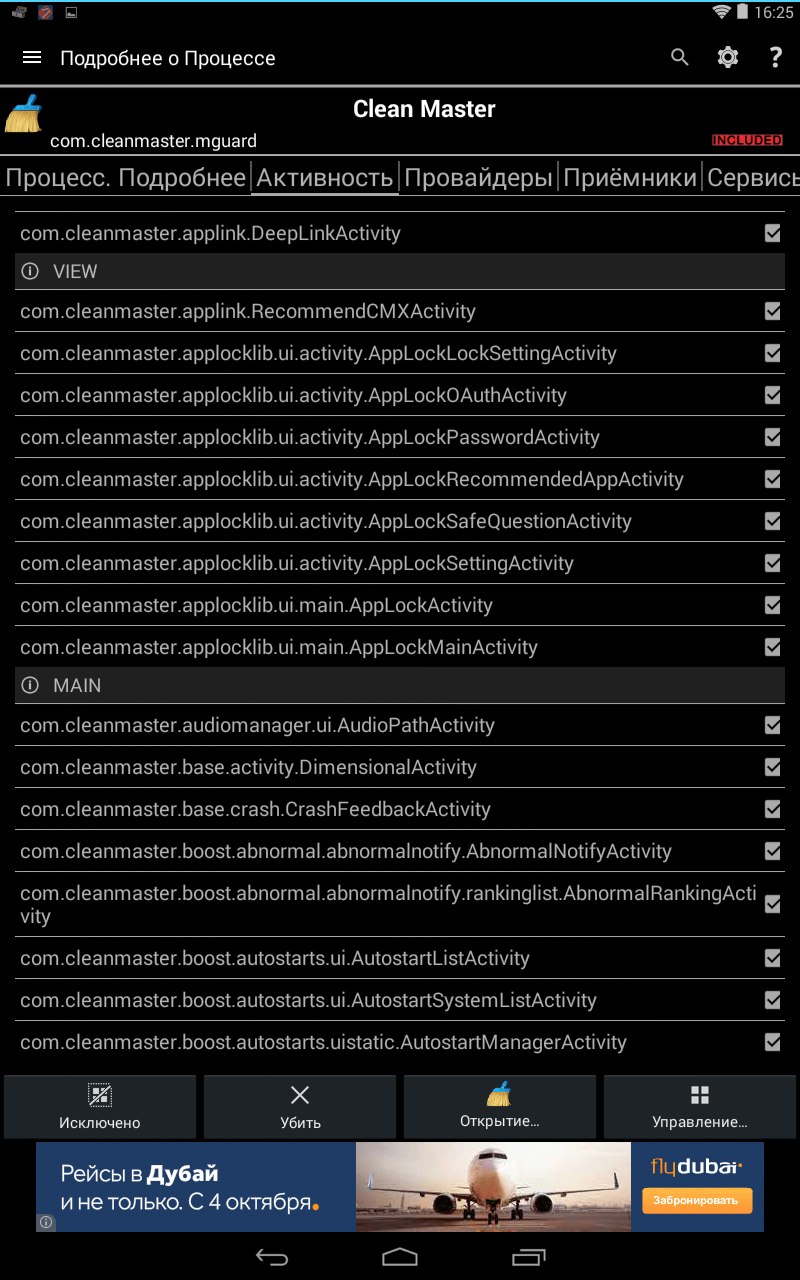Open AutostartListActivity row

pos(275,958)
